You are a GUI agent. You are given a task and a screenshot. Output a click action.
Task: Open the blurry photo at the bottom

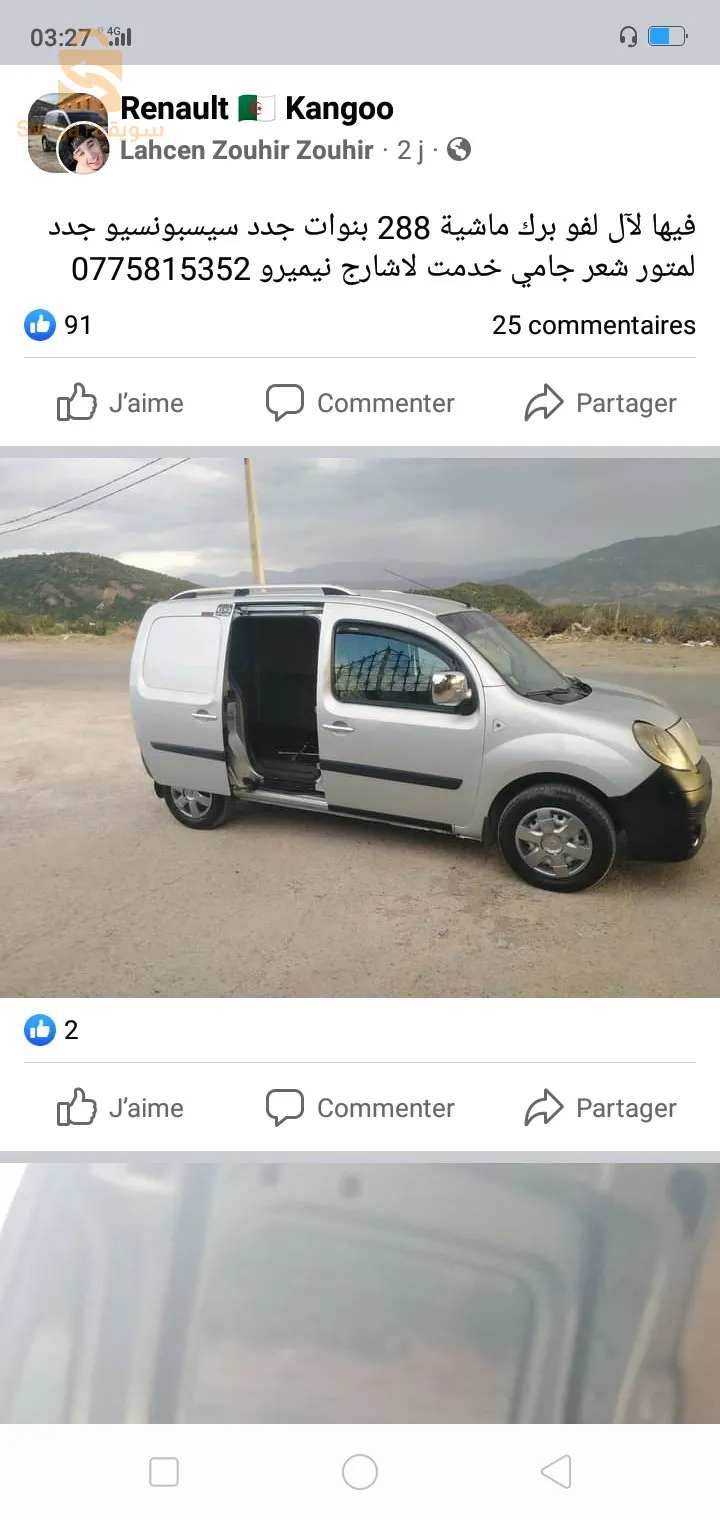(360, 1292)
